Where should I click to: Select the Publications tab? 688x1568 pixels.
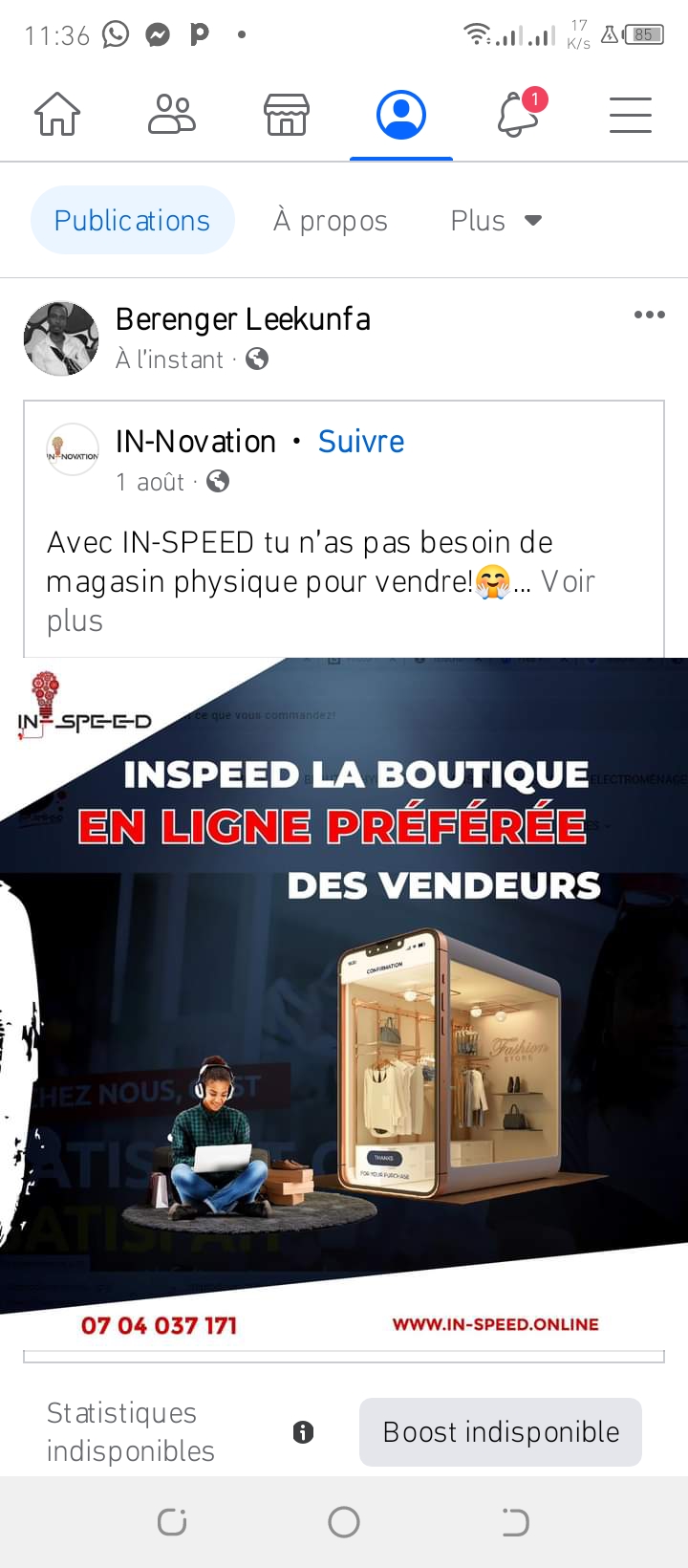pyautogui.click(x=132, y=220)
